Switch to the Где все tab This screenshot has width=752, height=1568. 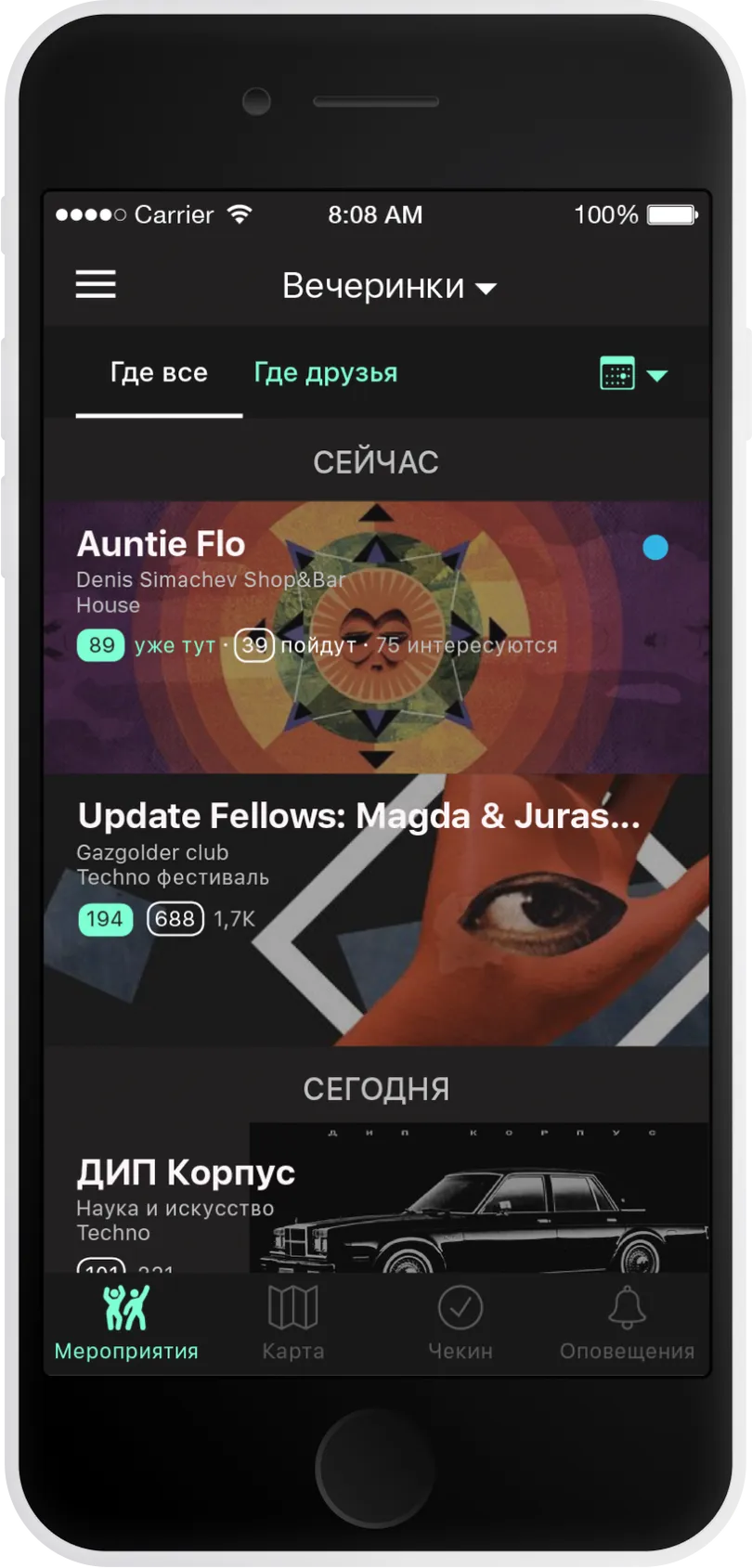pyautogui.click(x=159, y=373)
